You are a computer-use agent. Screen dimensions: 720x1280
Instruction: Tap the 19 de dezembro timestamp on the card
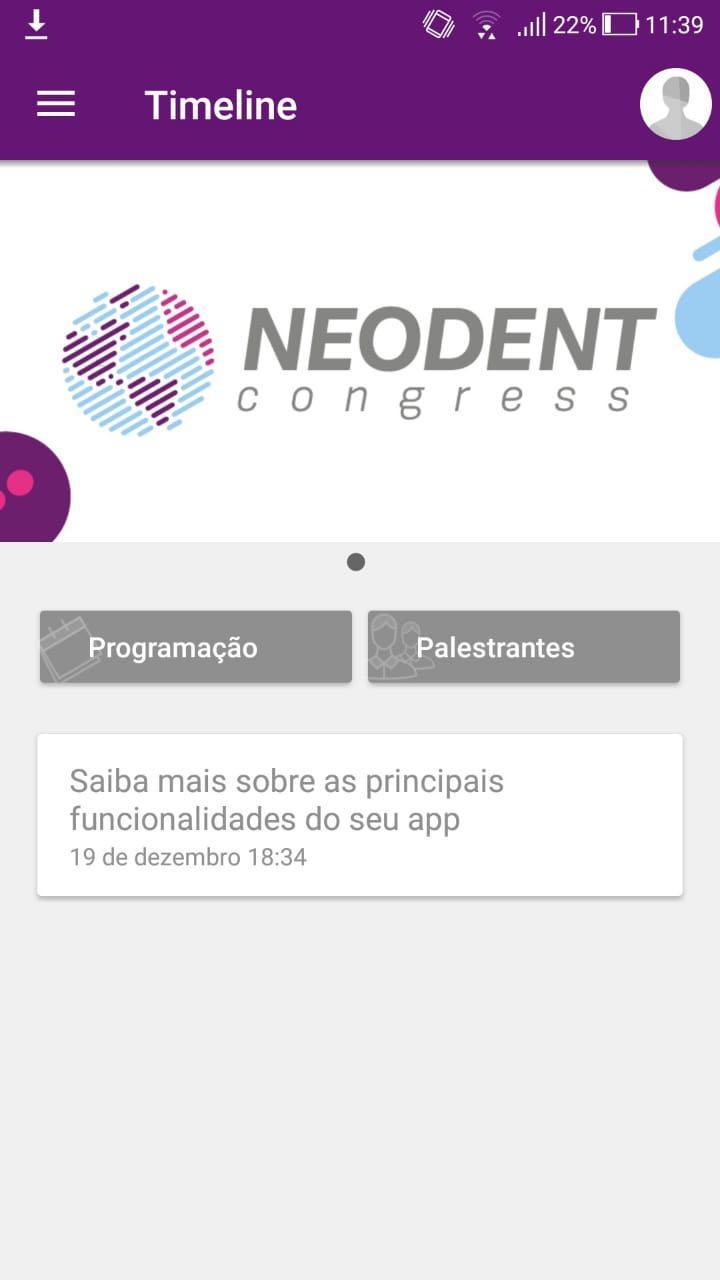pos(189,857)
